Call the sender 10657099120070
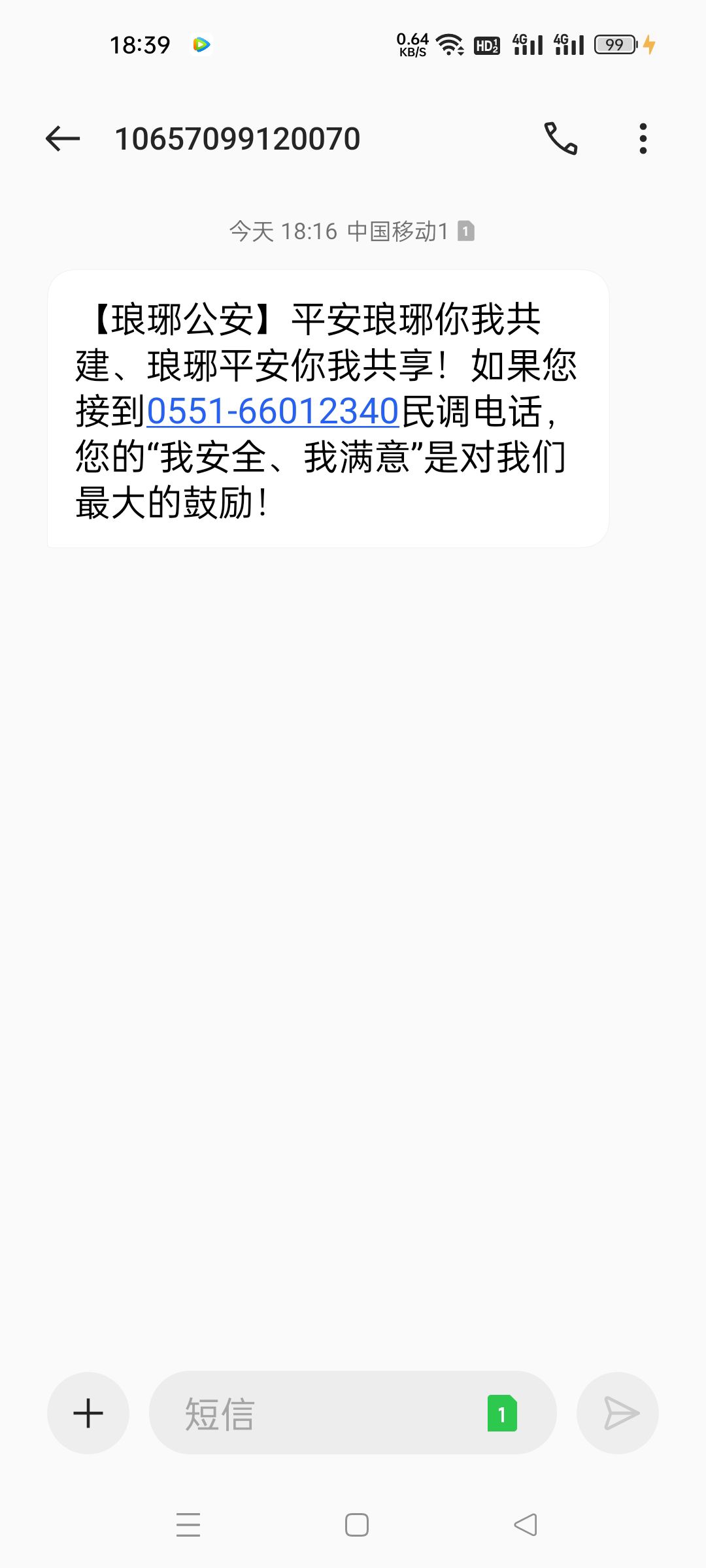Screen dimensions: 706x1568 coord(561,139)
